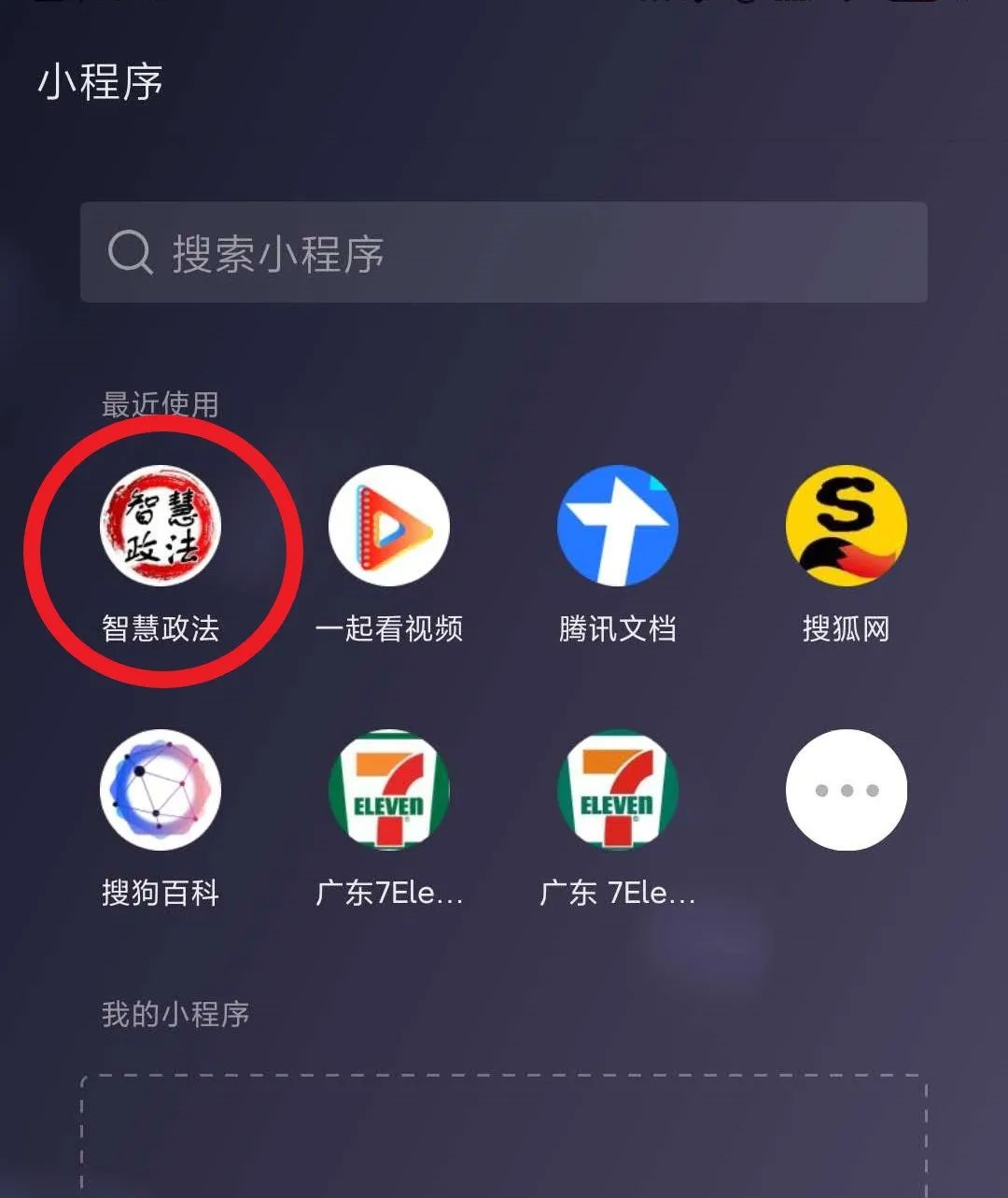Open additional apps via the three-dot button
1008x1198 pixels.
[845, 789]
